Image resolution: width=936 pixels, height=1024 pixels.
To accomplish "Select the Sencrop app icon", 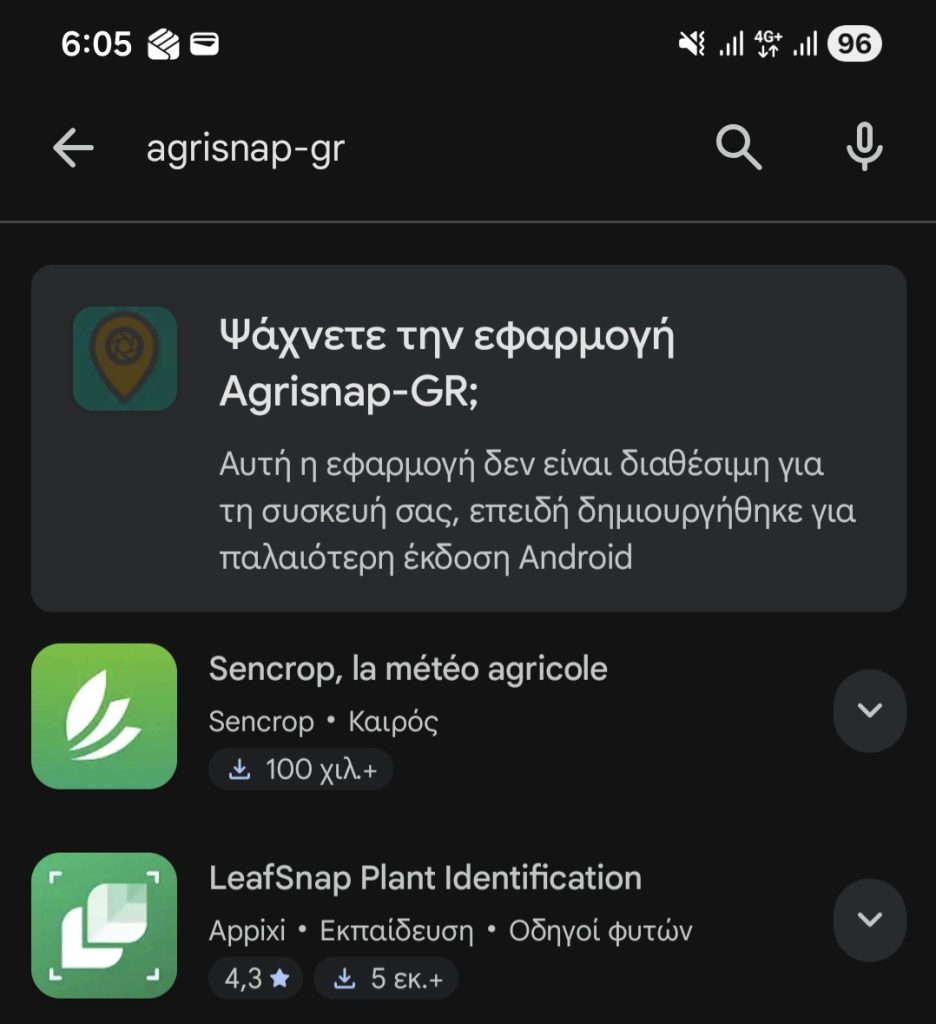I will [x=104, y=717].
